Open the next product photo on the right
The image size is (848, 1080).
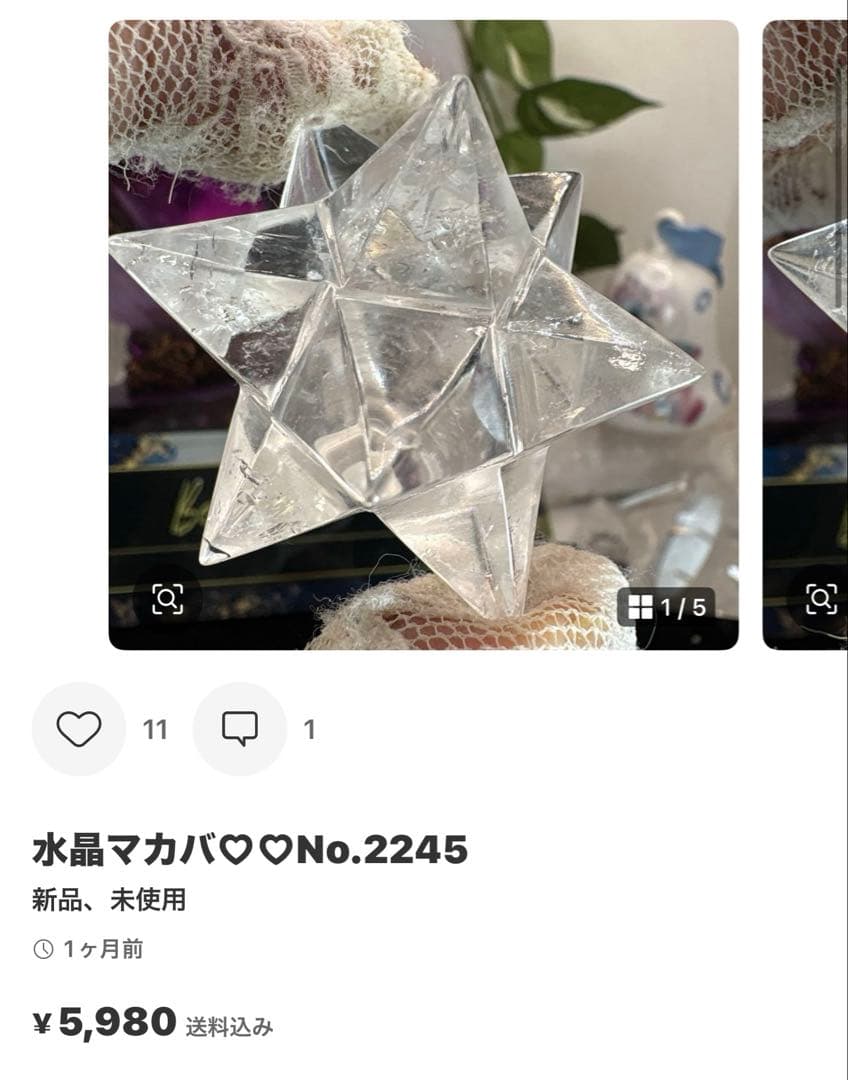[805, 330]
